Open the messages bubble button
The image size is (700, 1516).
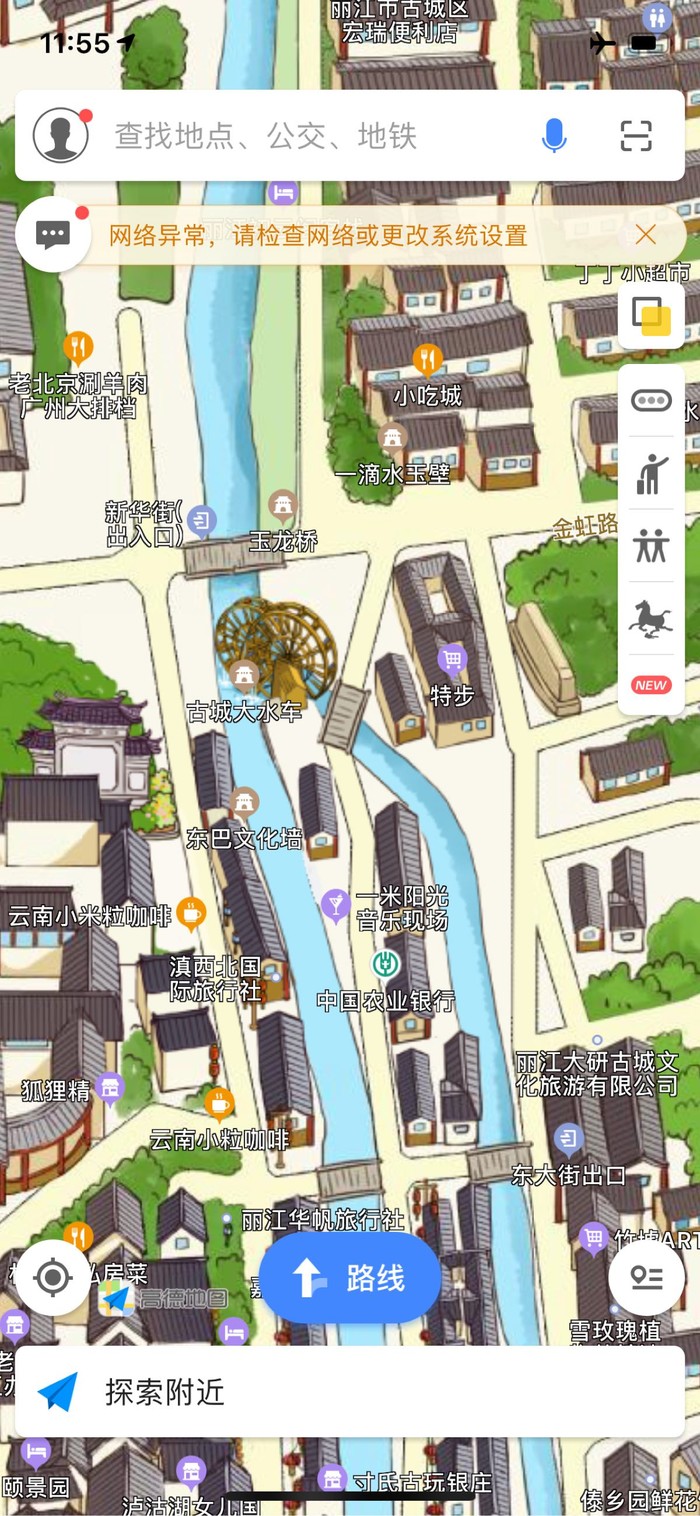click(x=53, y=235)
